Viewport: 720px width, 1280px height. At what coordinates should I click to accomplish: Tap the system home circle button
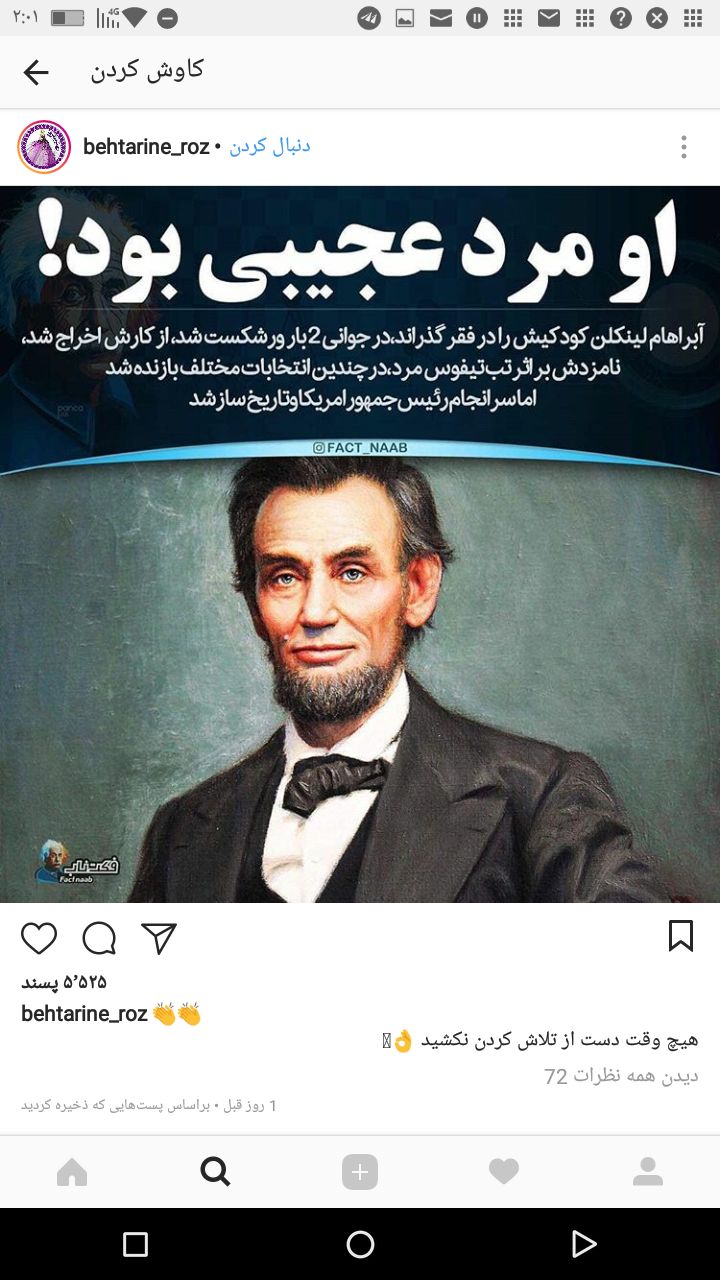[x=360, y=1244]
